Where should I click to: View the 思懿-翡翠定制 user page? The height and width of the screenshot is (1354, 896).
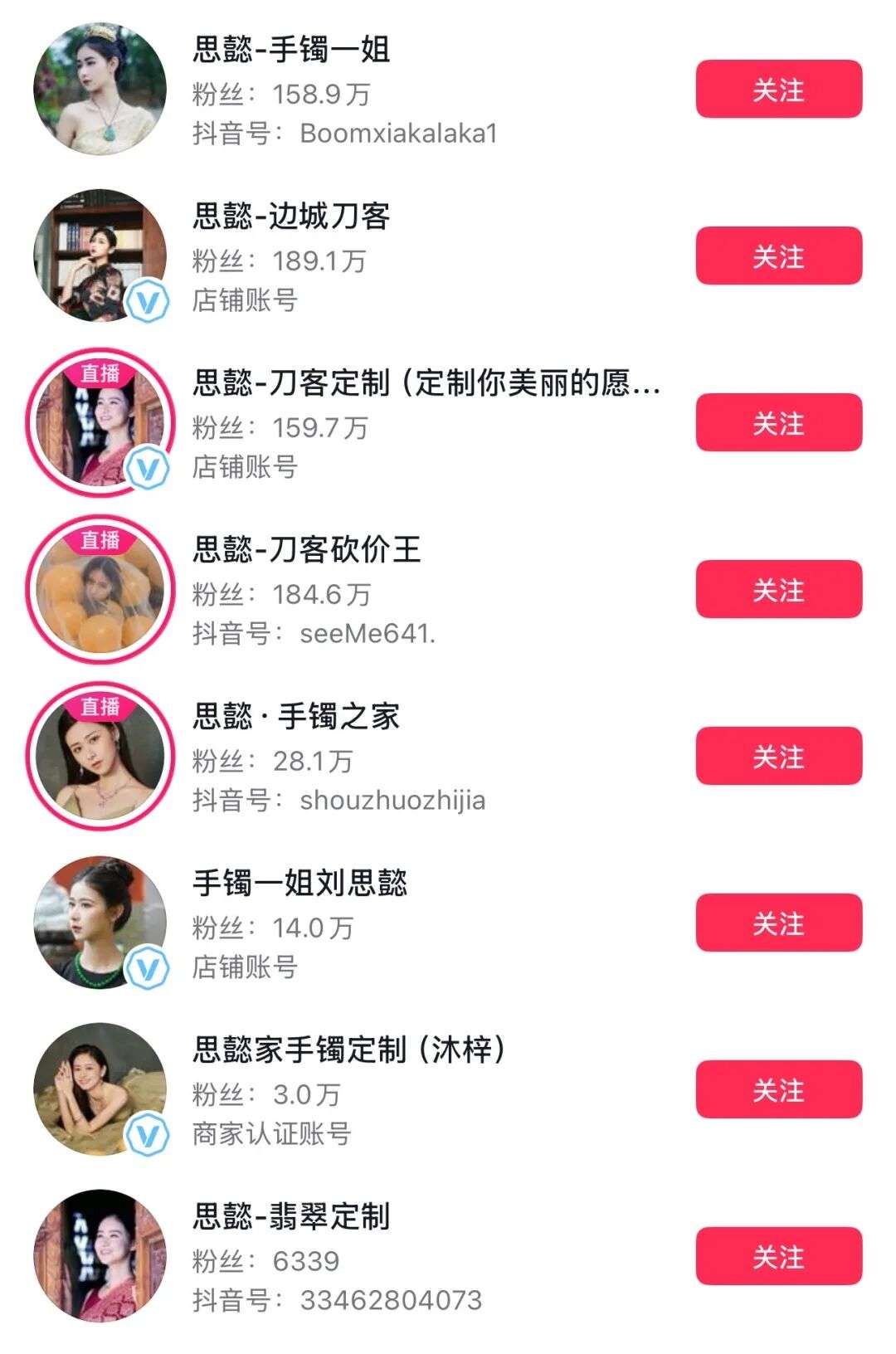292,1216
